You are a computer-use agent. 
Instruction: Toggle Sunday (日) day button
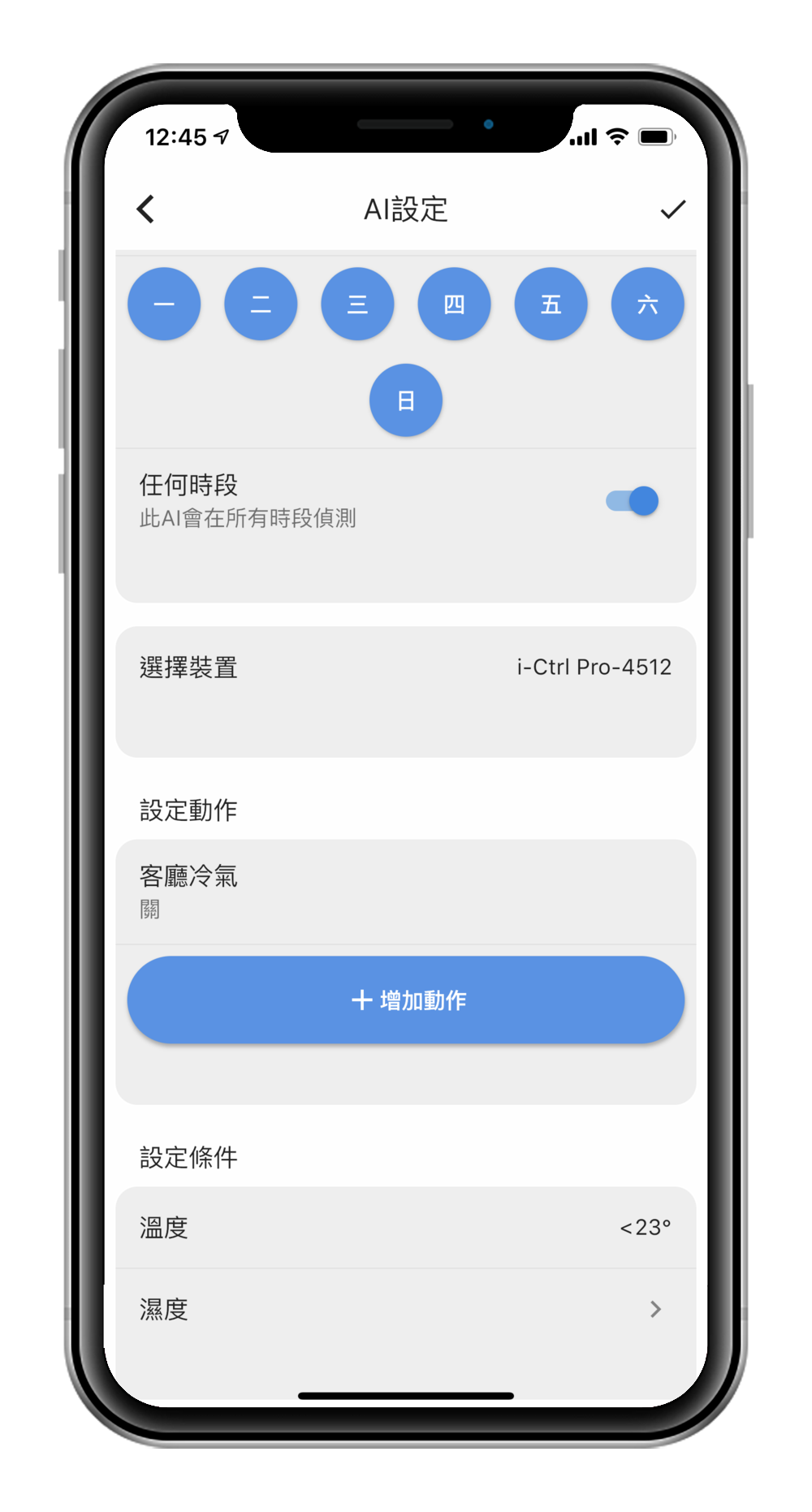pyautogui.click(x=406, y=400)
